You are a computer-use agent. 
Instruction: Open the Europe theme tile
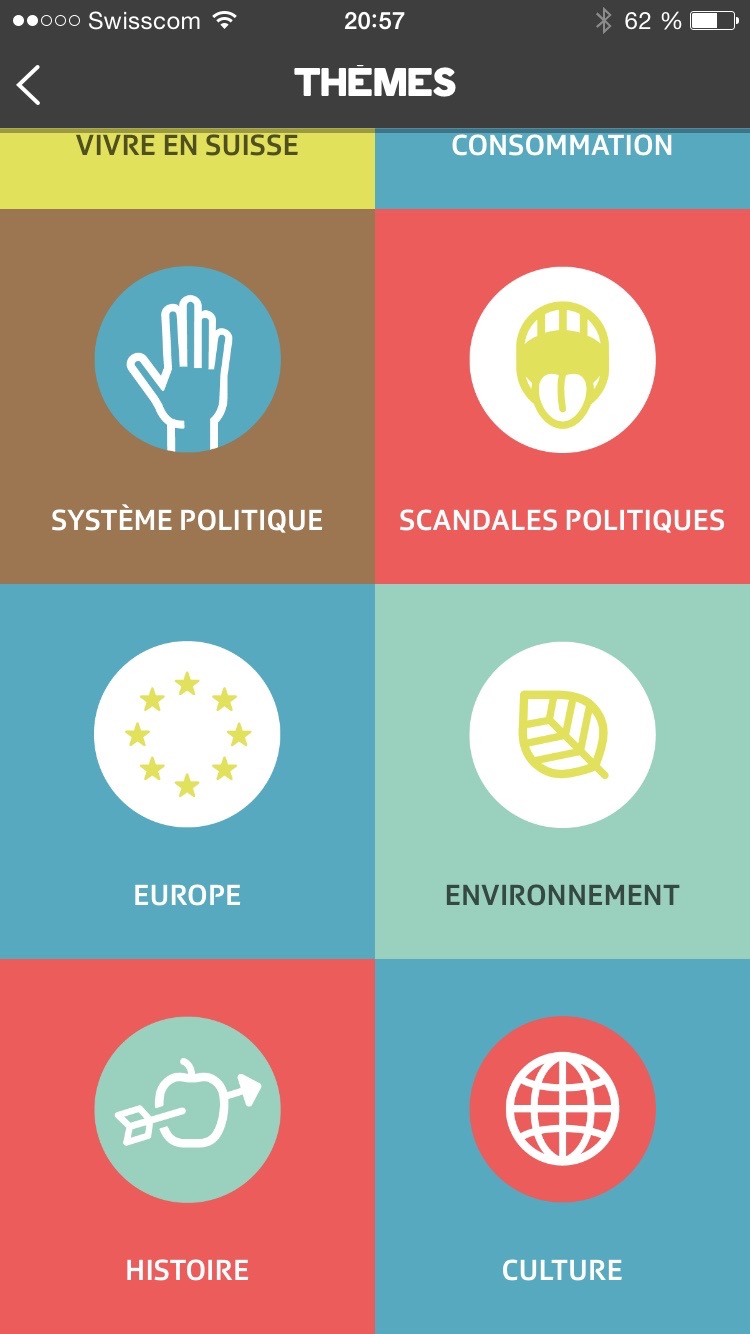[187, 771]
